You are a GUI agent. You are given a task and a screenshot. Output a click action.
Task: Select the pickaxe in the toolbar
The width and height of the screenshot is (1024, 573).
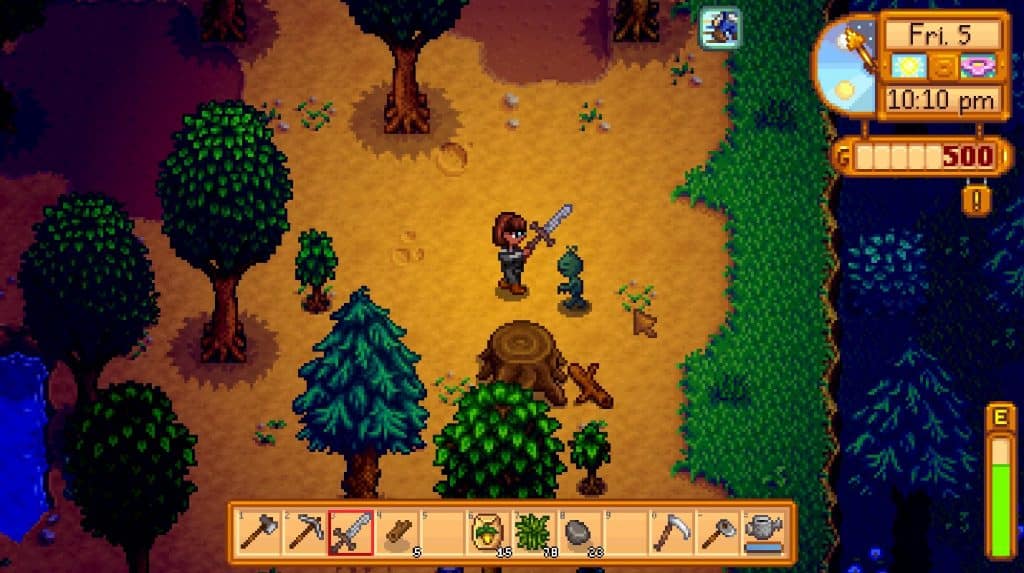click(304, 532)
